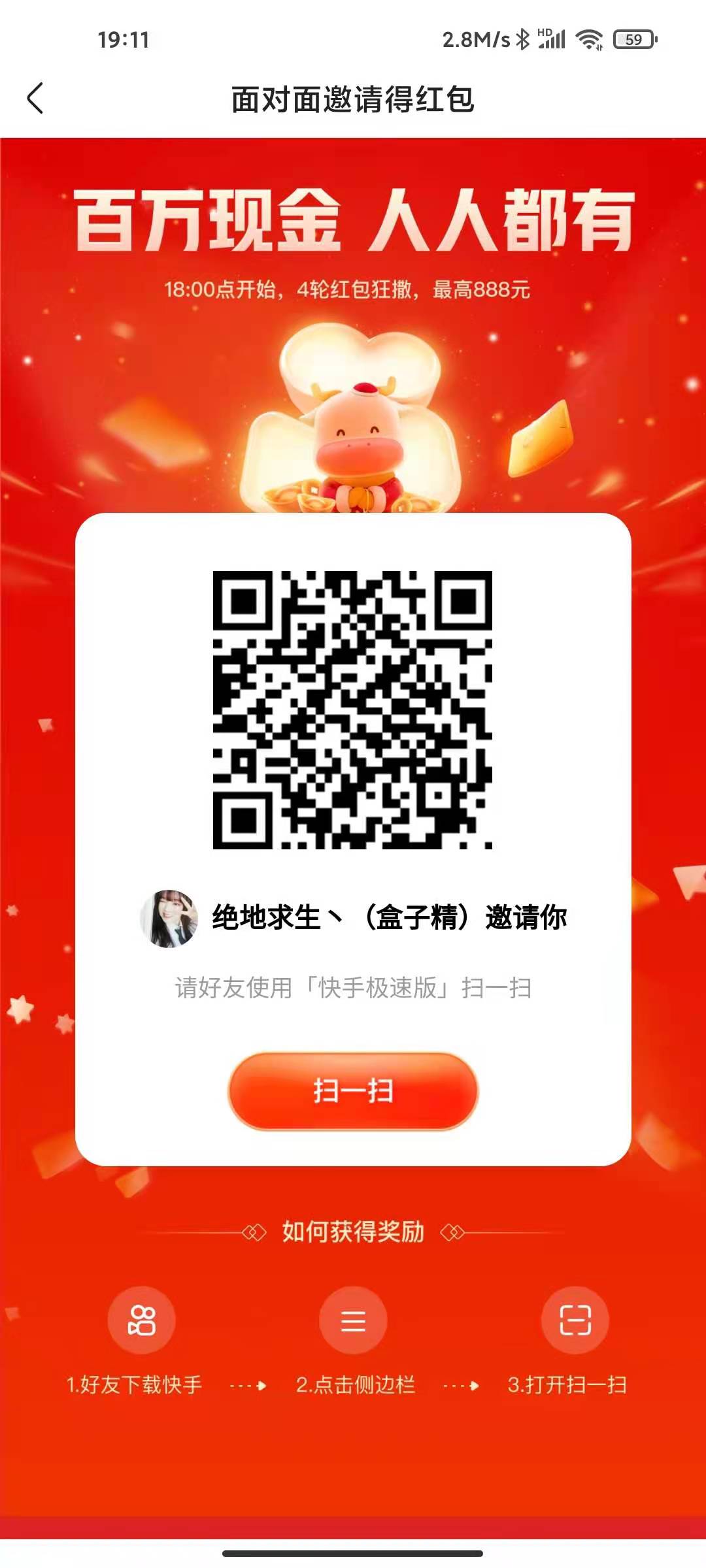706x1568 pixels.
Task: Click the inviter's profile avatar photo
Action: pyautogui.click(x=171, y=917)
